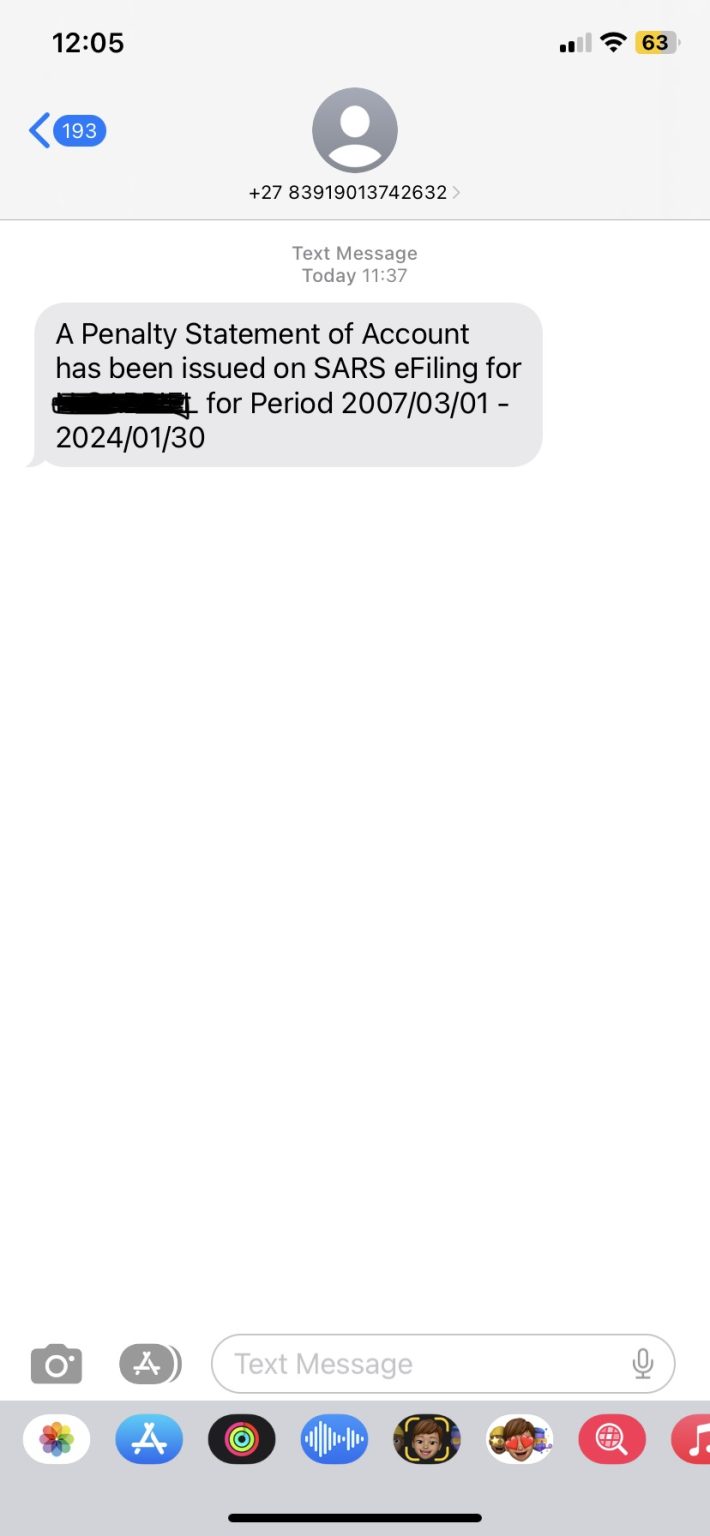Go back to the messages list
The height and width of the screenshot is (1536, 710).
66,131
